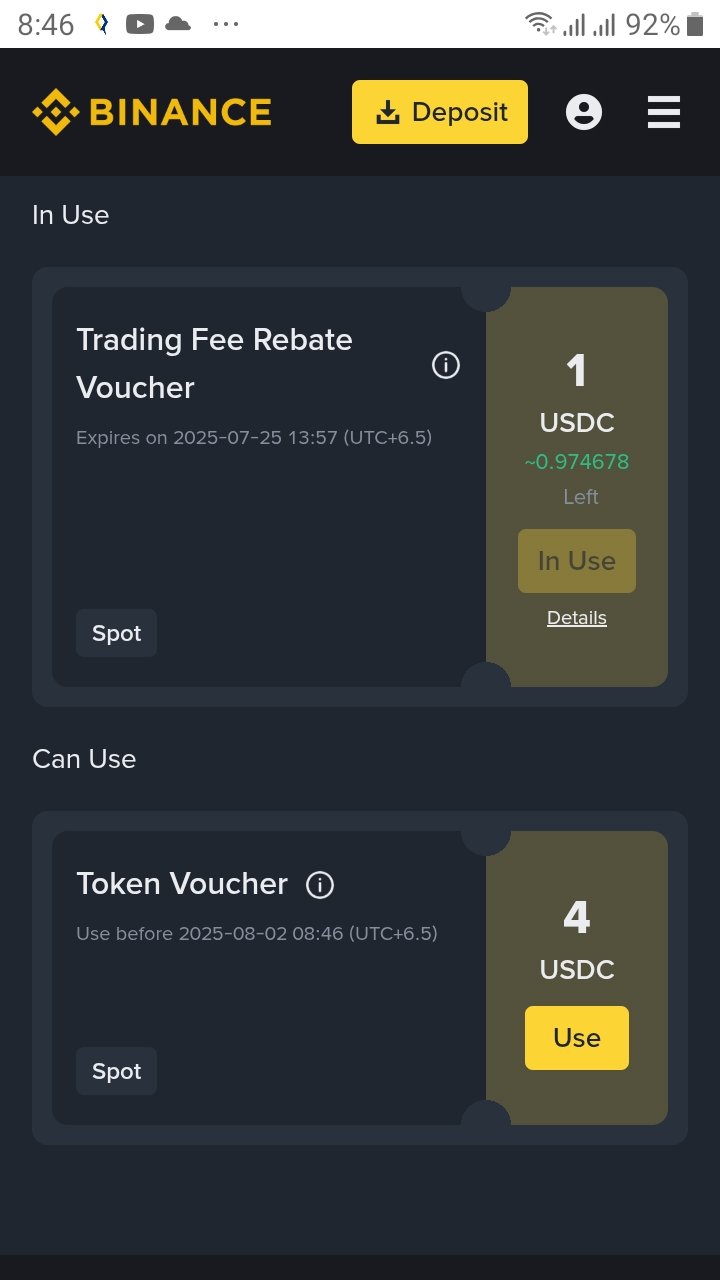Open the account profile icon
Screen dimensions: 720x1280
tap(584, 112)
